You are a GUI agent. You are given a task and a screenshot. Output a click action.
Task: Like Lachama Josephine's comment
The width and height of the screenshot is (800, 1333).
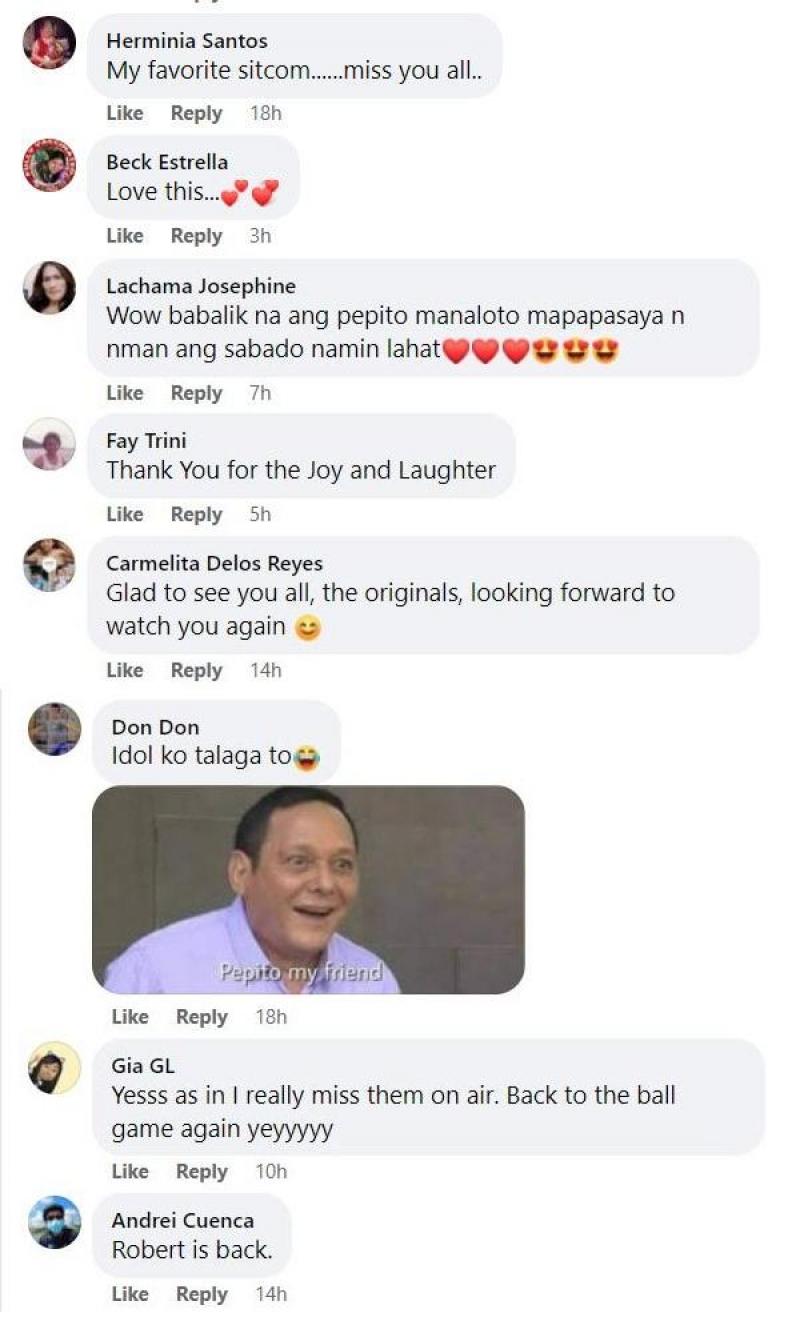click(125, 393)
